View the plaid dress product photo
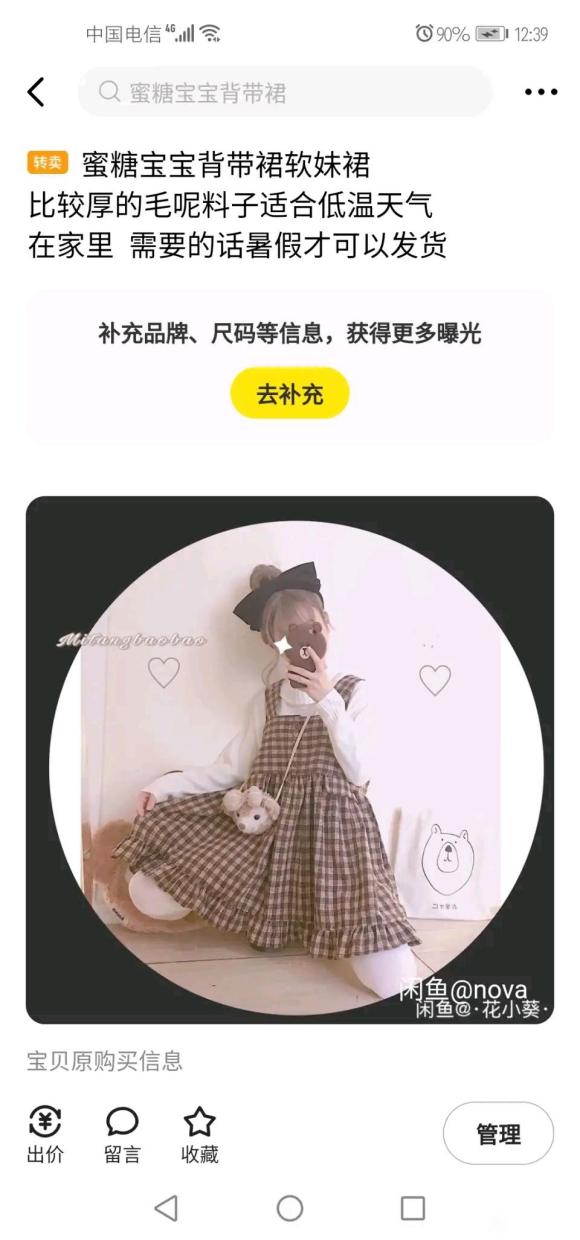 (290, 760)
